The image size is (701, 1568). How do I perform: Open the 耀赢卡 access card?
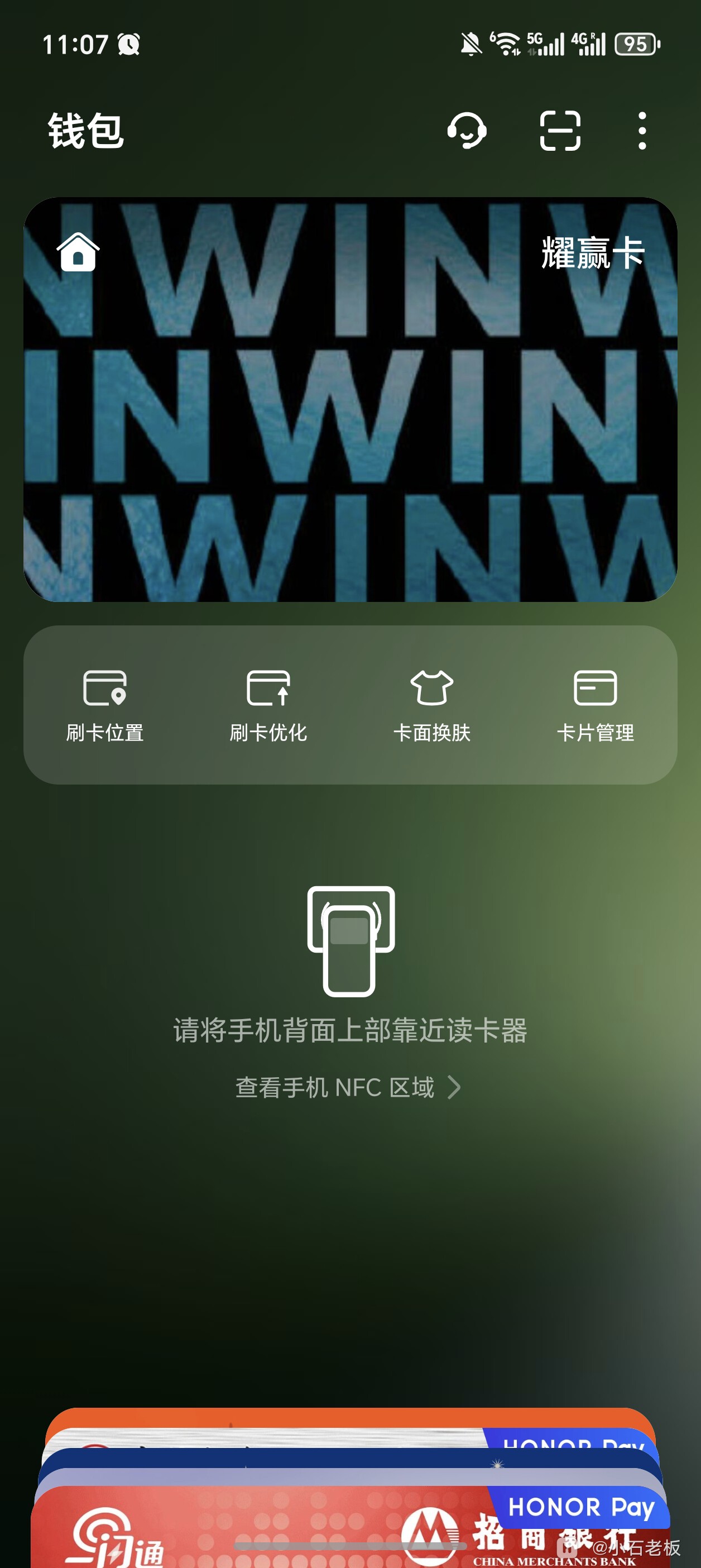350,399
